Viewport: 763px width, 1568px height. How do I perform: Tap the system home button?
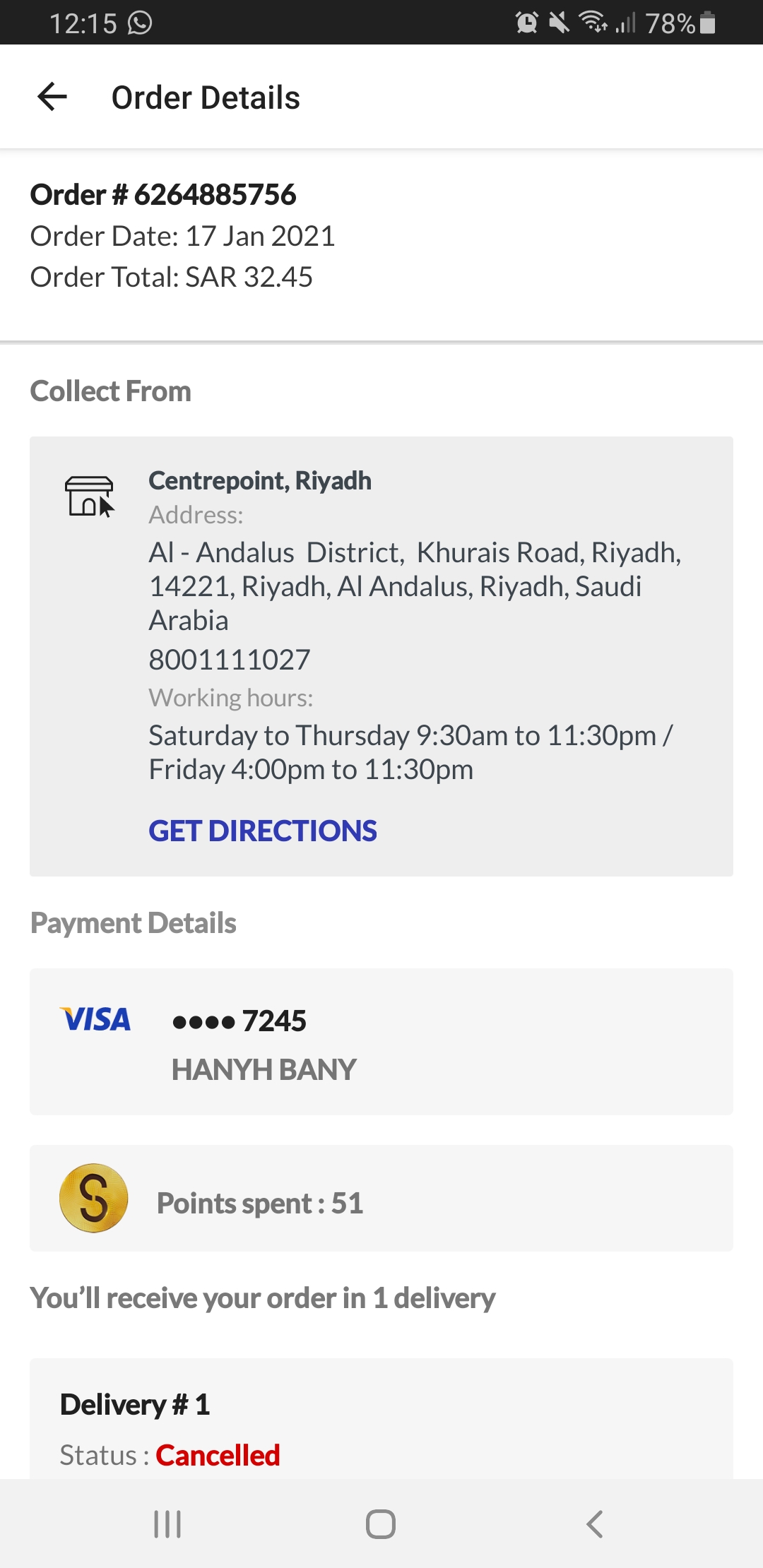click(381, 1524)
